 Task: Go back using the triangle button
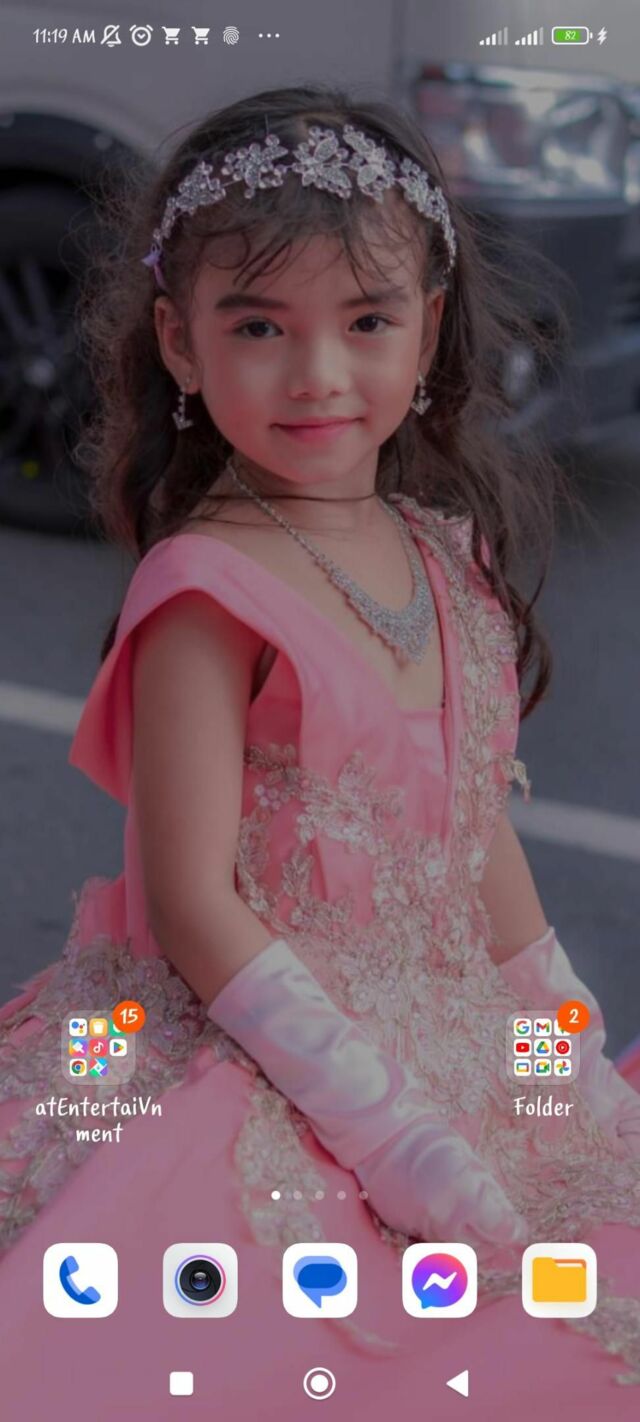click(x=457, y=1383)
